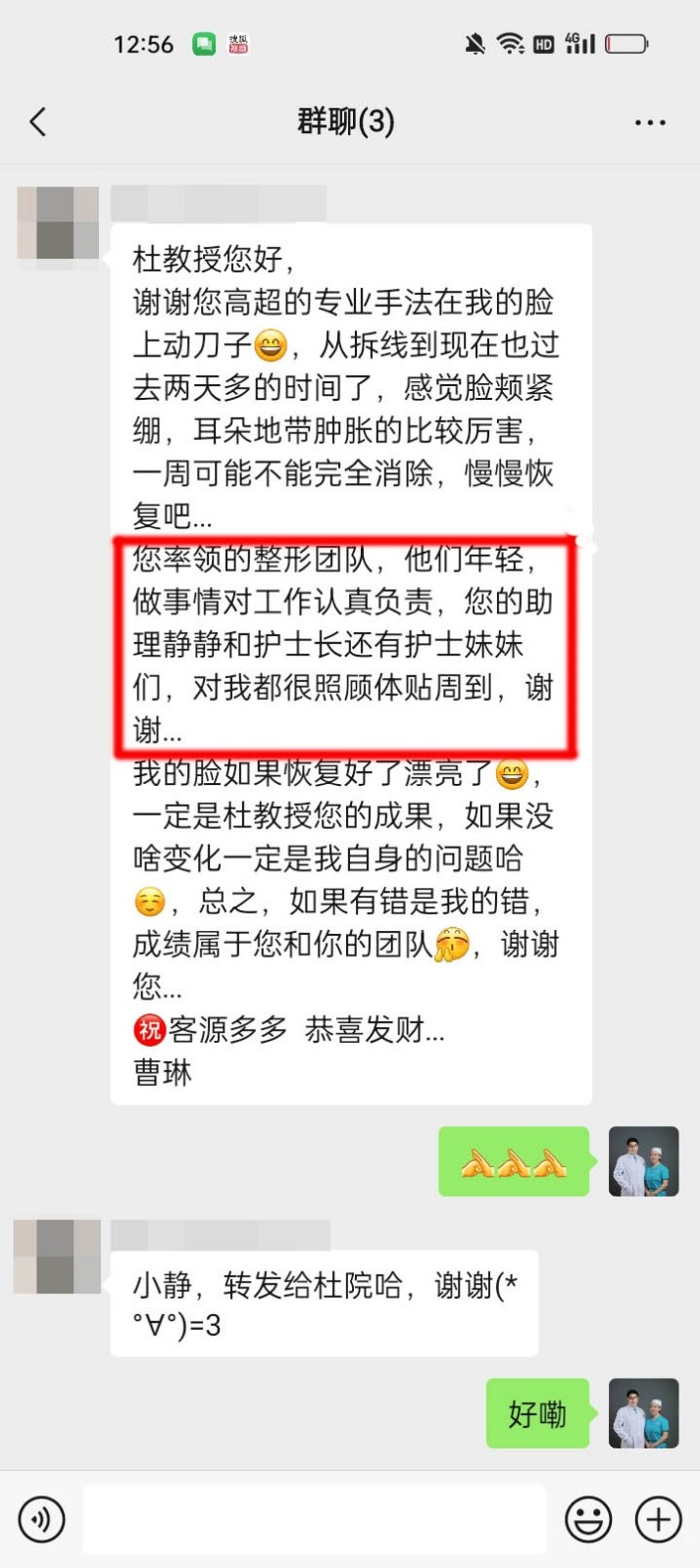
Task: Open the emoji picker
Action: tap(588, 1519)
